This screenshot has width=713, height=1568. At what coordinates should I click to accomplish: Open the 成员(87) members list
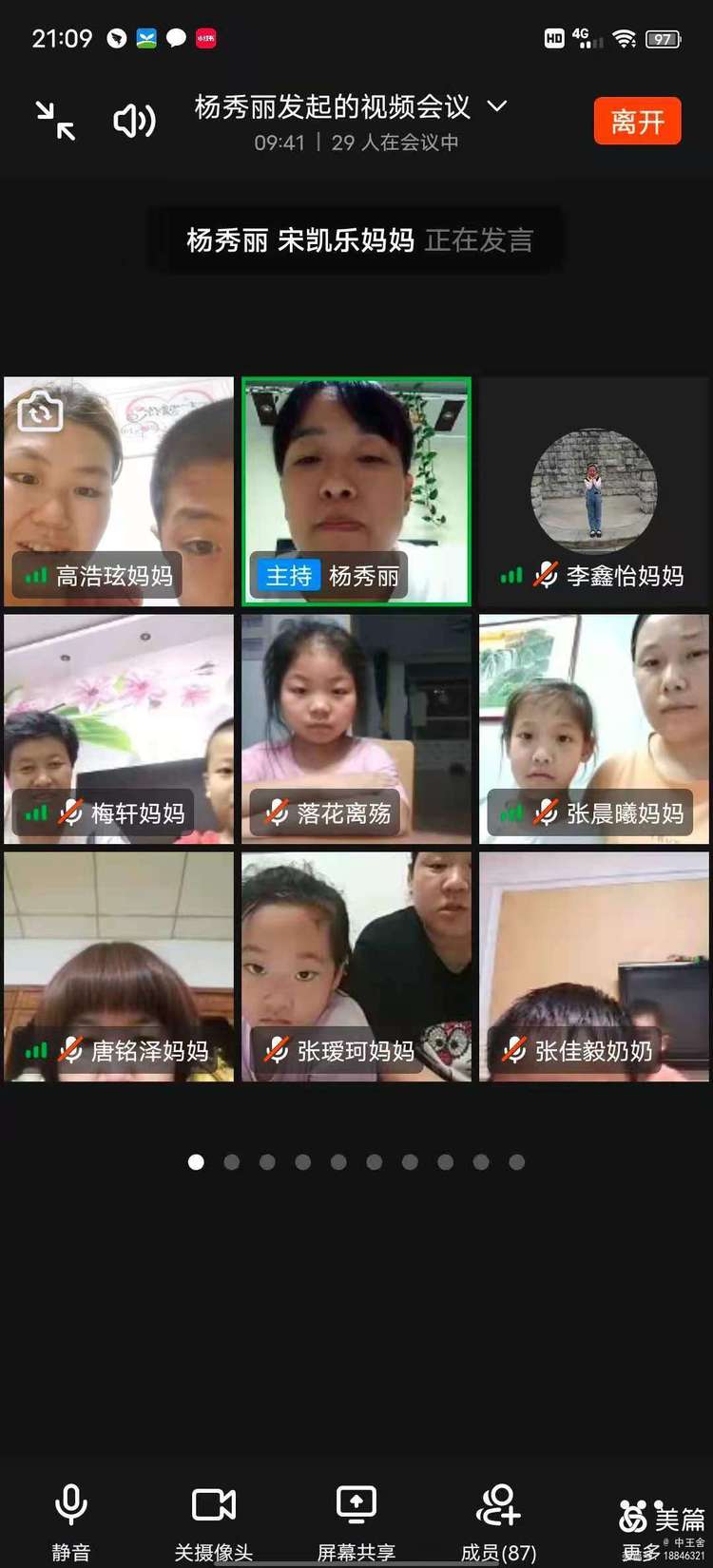[x=499, y=1519]
